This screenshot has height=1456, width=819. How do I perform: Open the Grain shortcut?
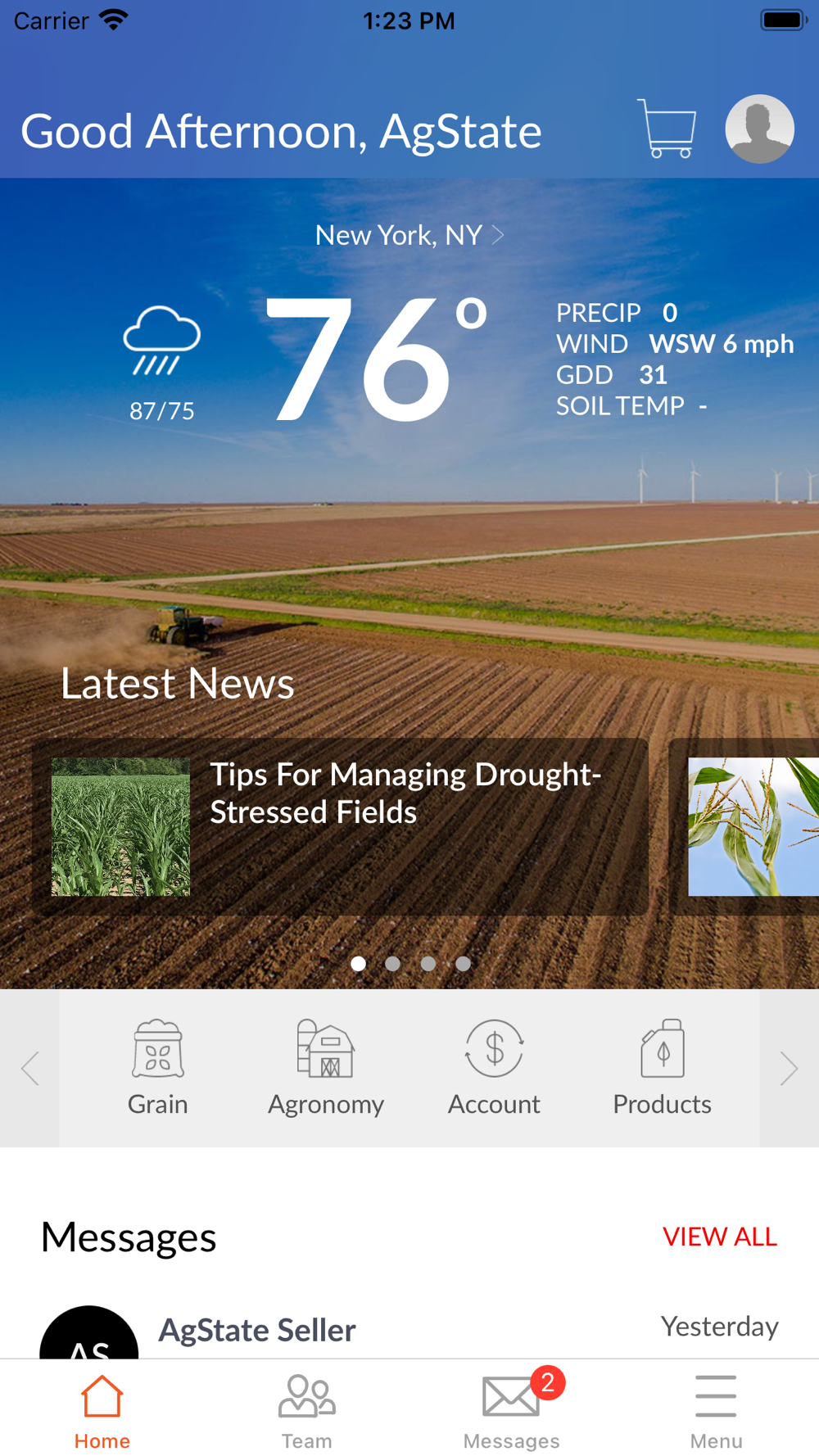[158, 1068]
